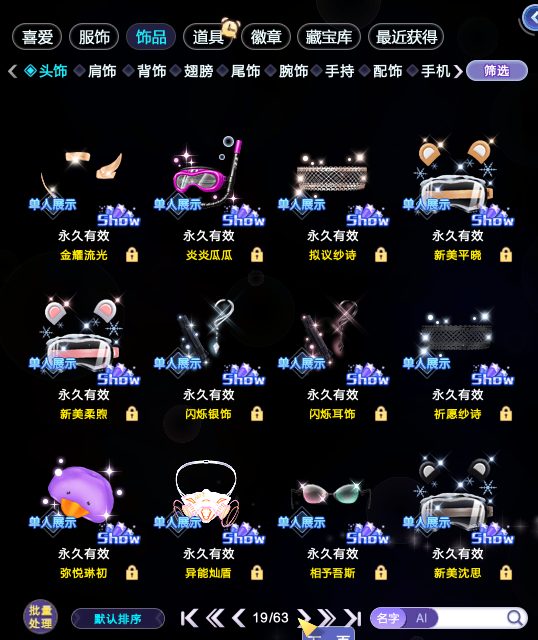Tap the 筛选 filter button
The width and height of the screenshot is (538, 640).
[x=496, y=71]
